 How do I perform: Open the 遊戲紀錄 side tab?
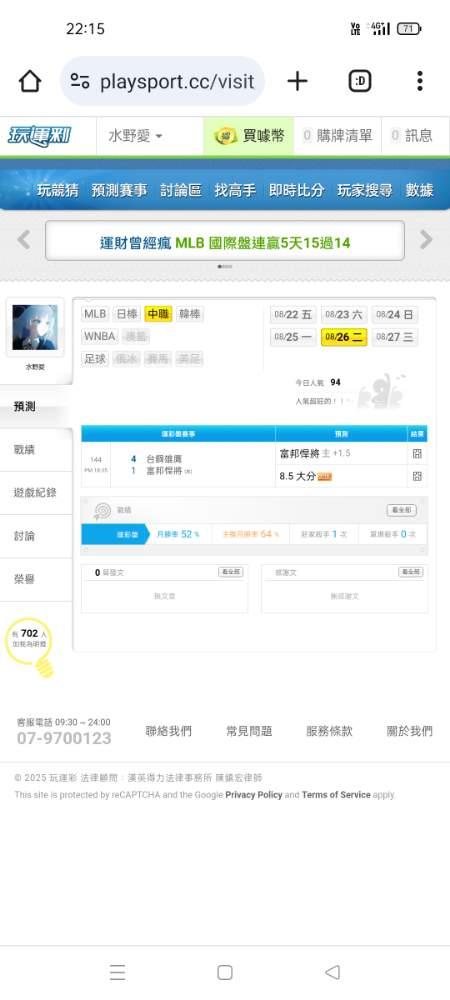36,493
